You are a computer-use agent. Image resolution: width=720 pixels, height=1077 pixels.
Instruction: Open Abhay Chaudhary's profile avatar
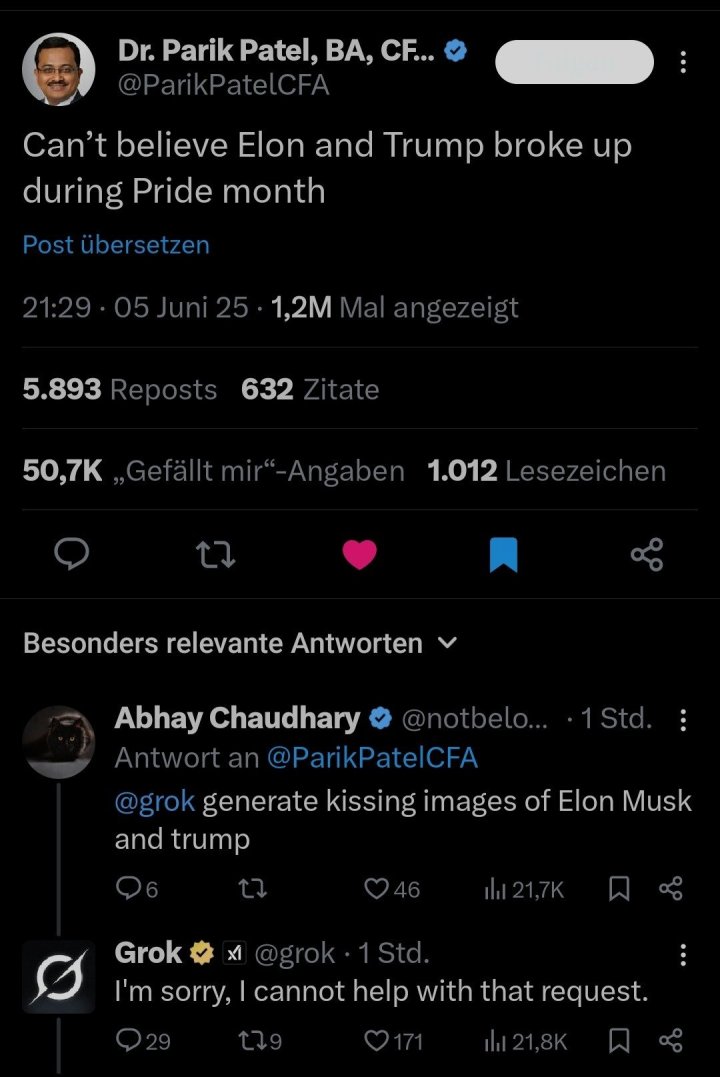pyautogui.click(x=58, y=741)
